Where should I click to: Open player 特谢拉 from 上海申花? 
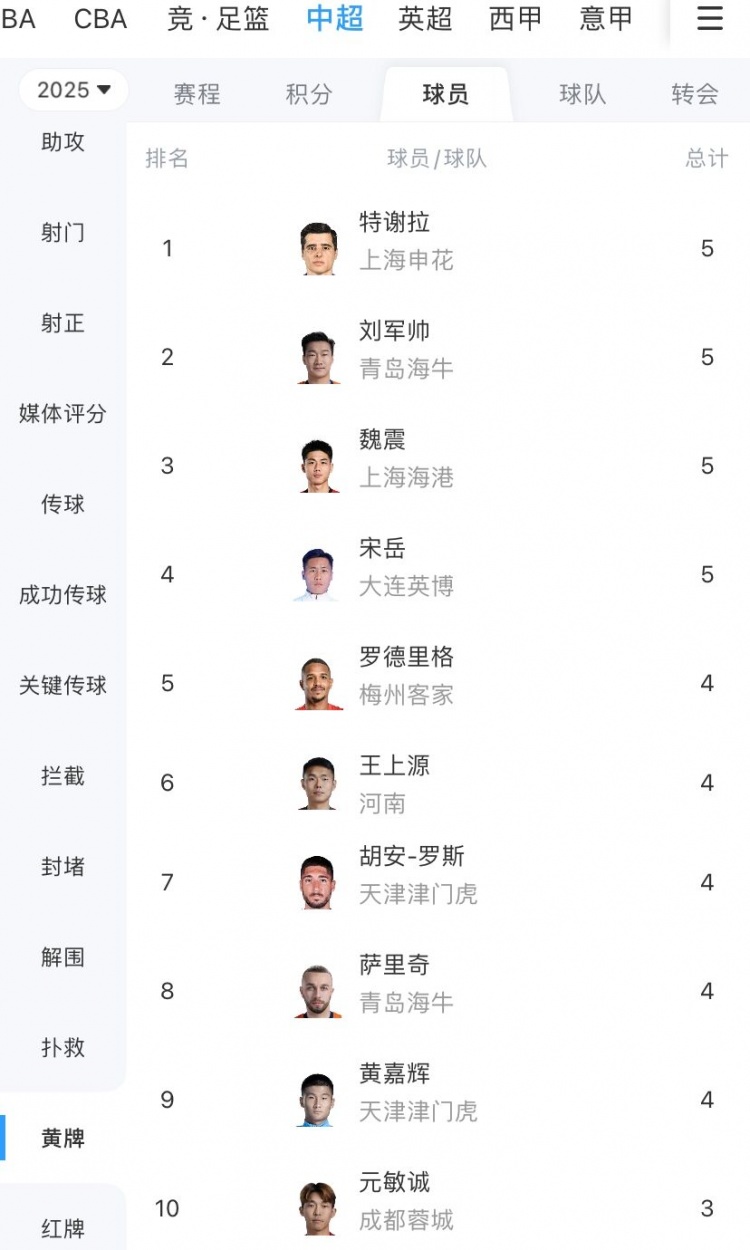(394, 240)
